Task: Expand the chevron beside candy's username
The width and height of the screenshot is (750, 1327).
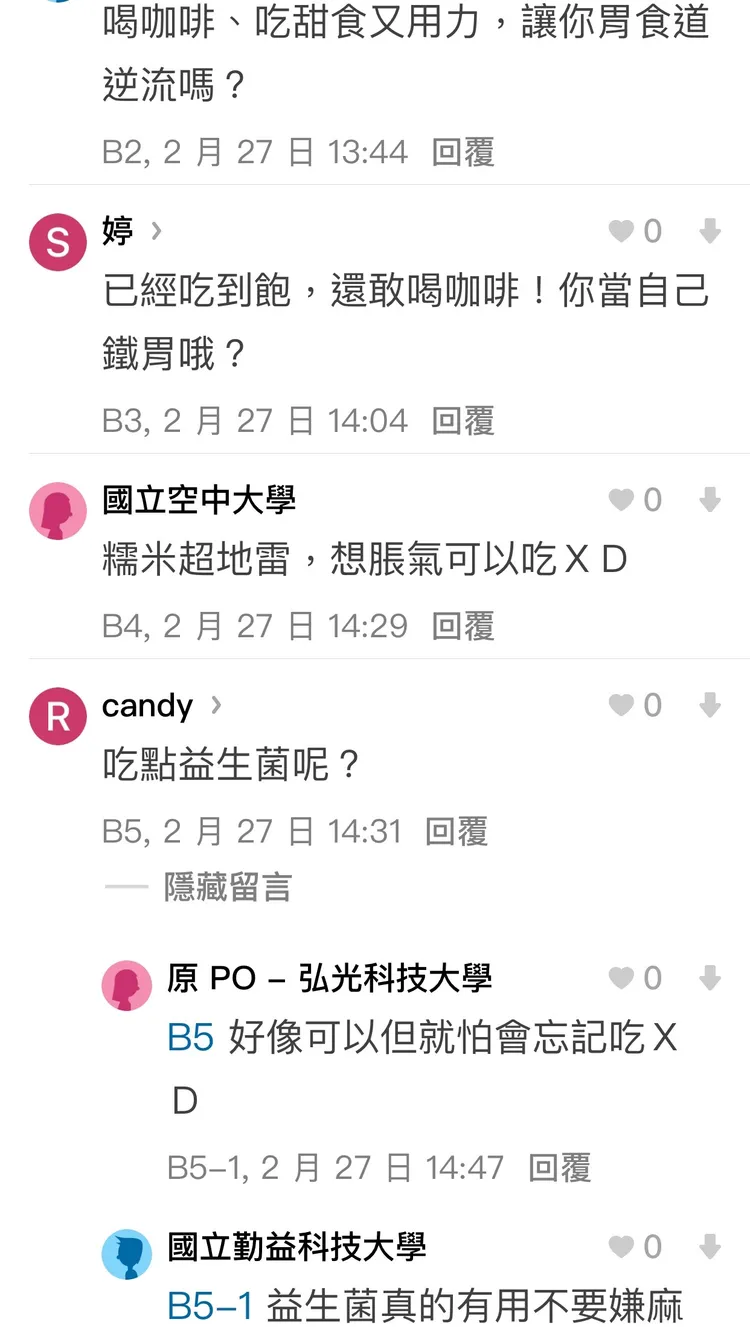Action: point(216,704)
